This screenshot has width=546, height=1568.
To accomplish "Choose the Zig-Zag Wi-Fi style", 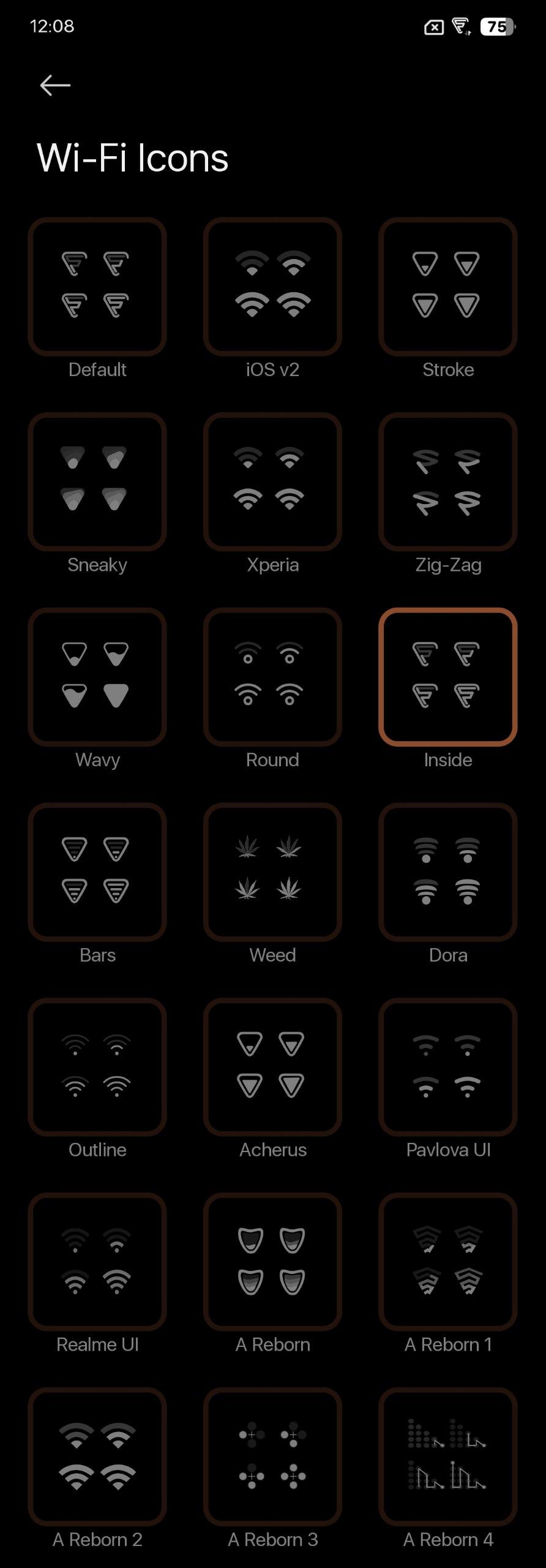I will click(448, 481).
